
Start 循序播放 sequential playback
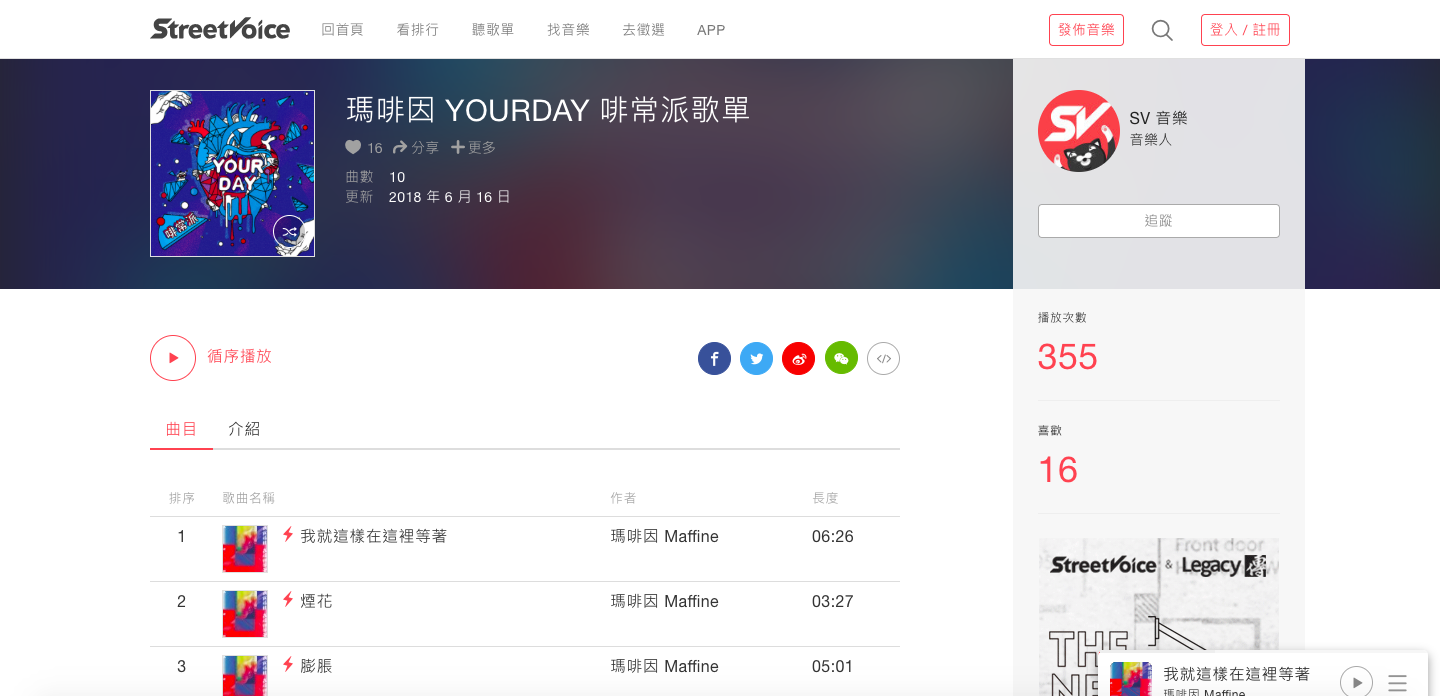click(173, 358)
